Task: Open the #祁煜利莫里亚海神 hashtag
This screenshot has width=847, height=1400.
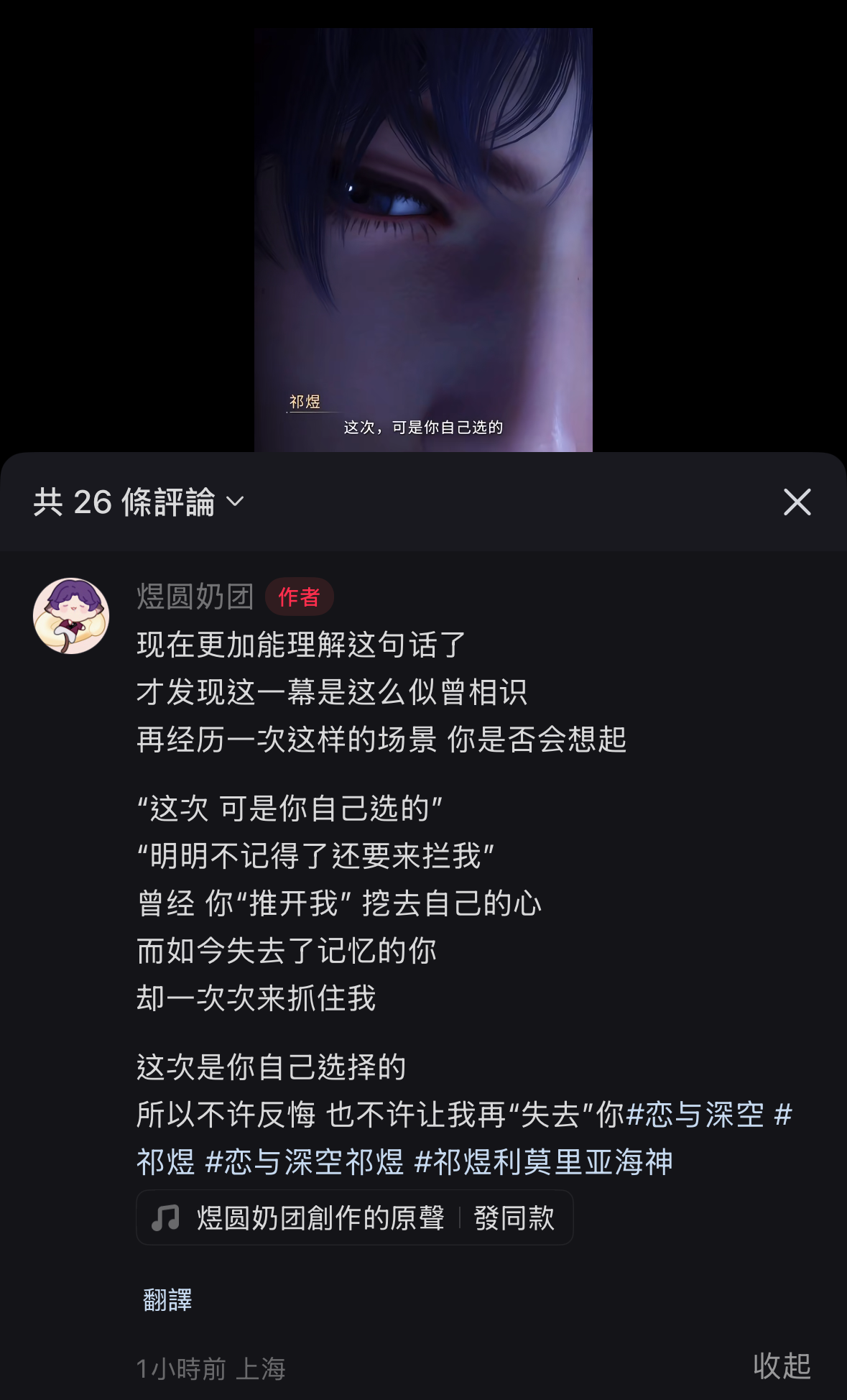Action: coord(544,1162)
